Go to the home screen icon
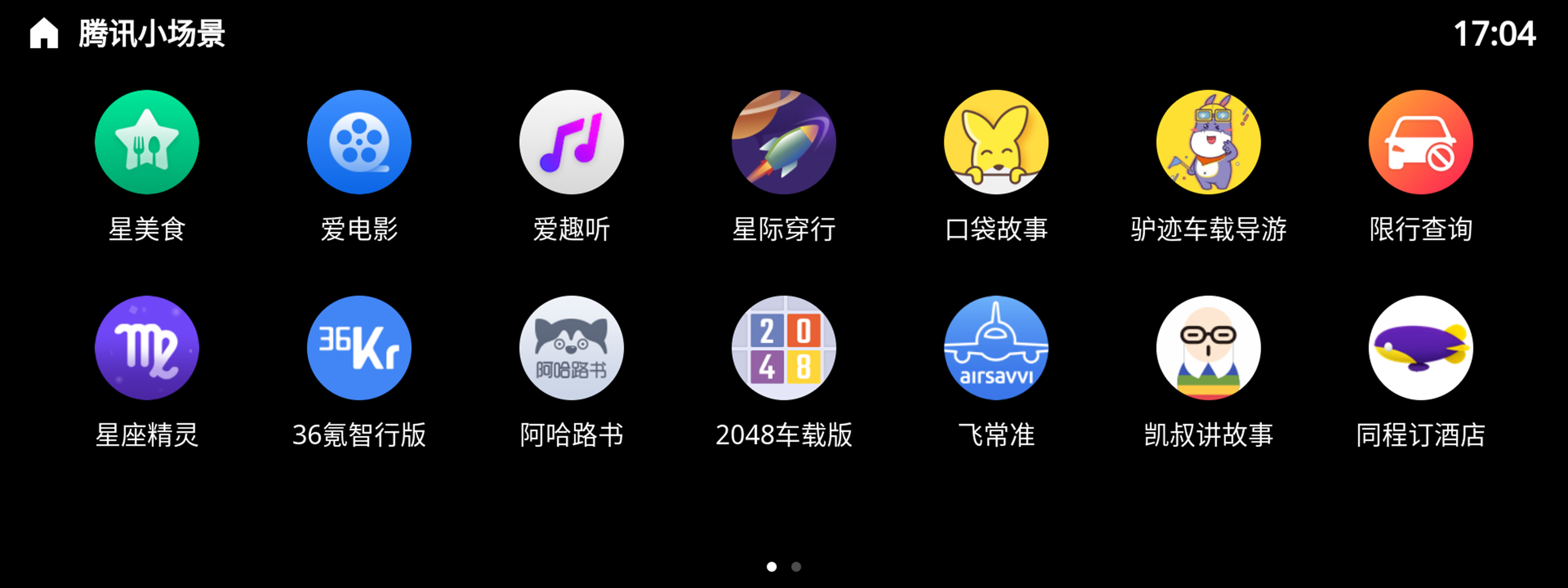The image size is (1568, 588). pos(44,33)
